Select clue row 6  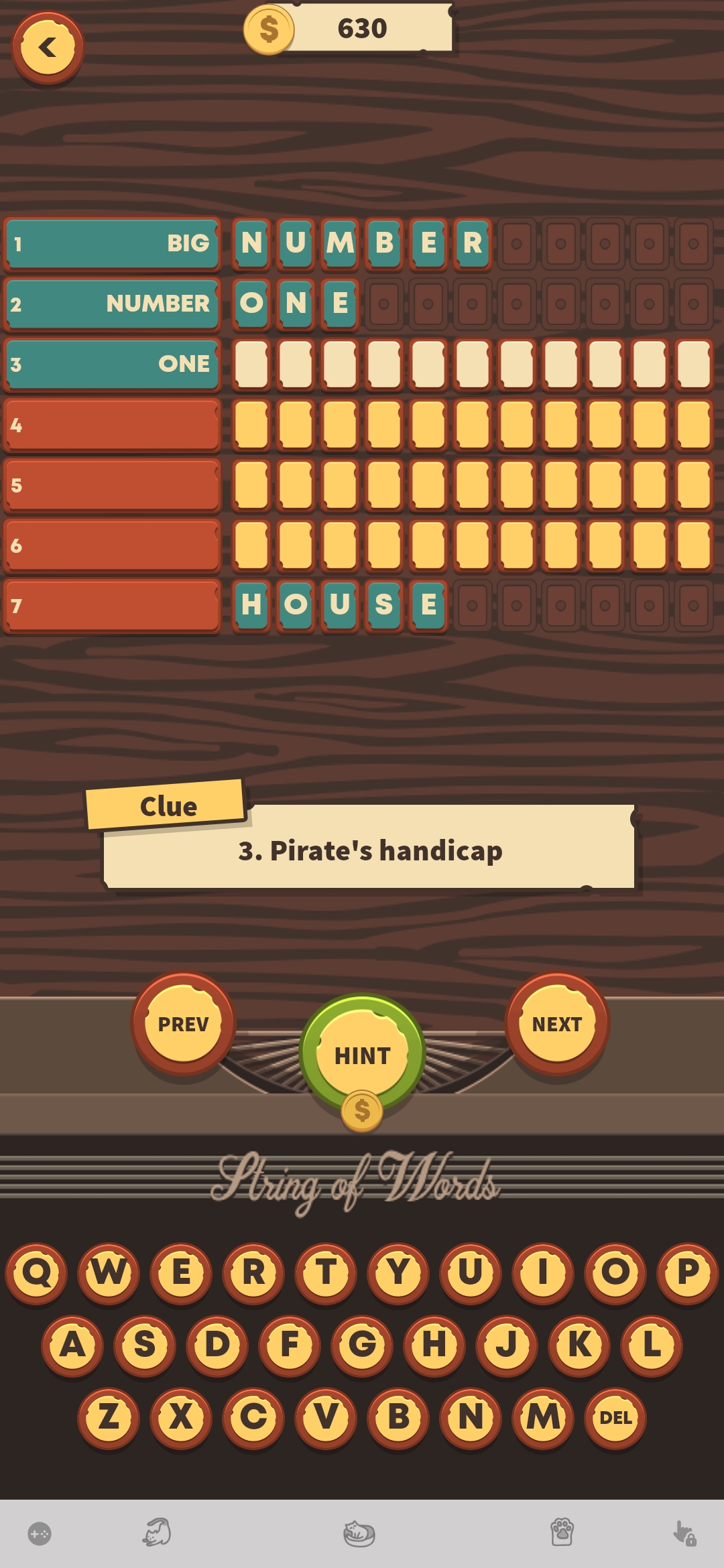[x=113, y=545]
